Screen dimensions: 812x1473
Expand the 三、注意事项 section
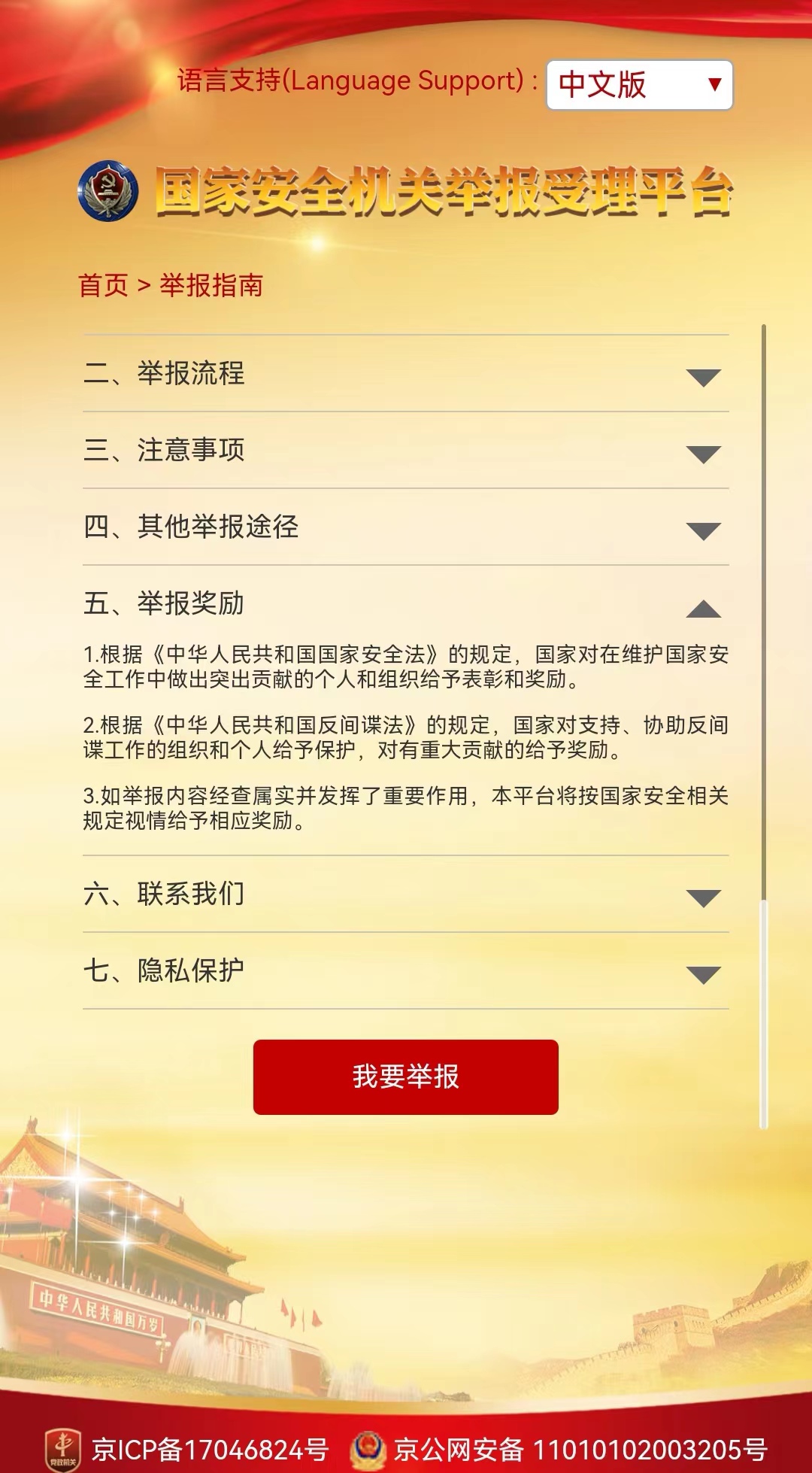point(404,451)
